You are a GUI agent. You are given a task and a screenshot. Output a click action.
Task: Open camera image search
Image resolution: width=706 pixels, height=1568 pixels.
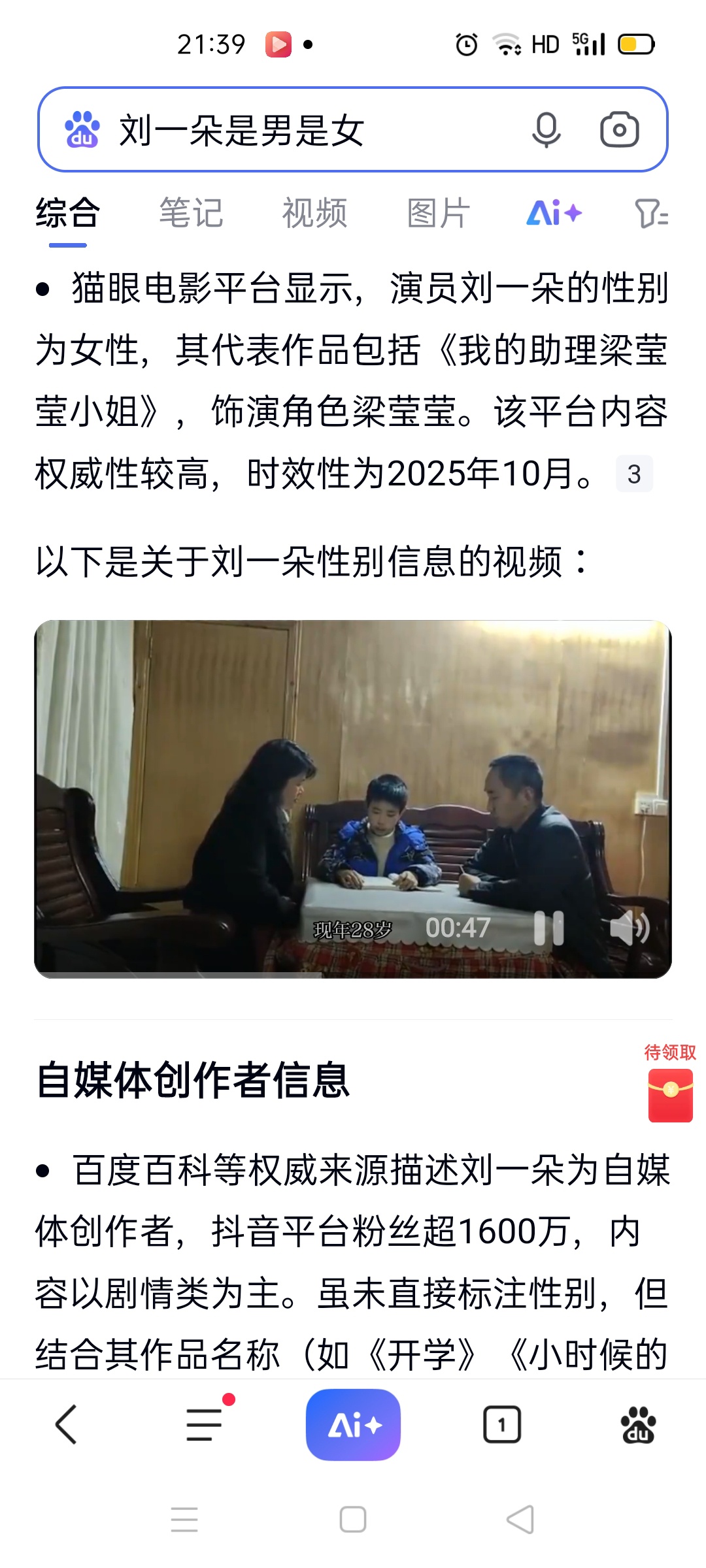click(619, 129)
